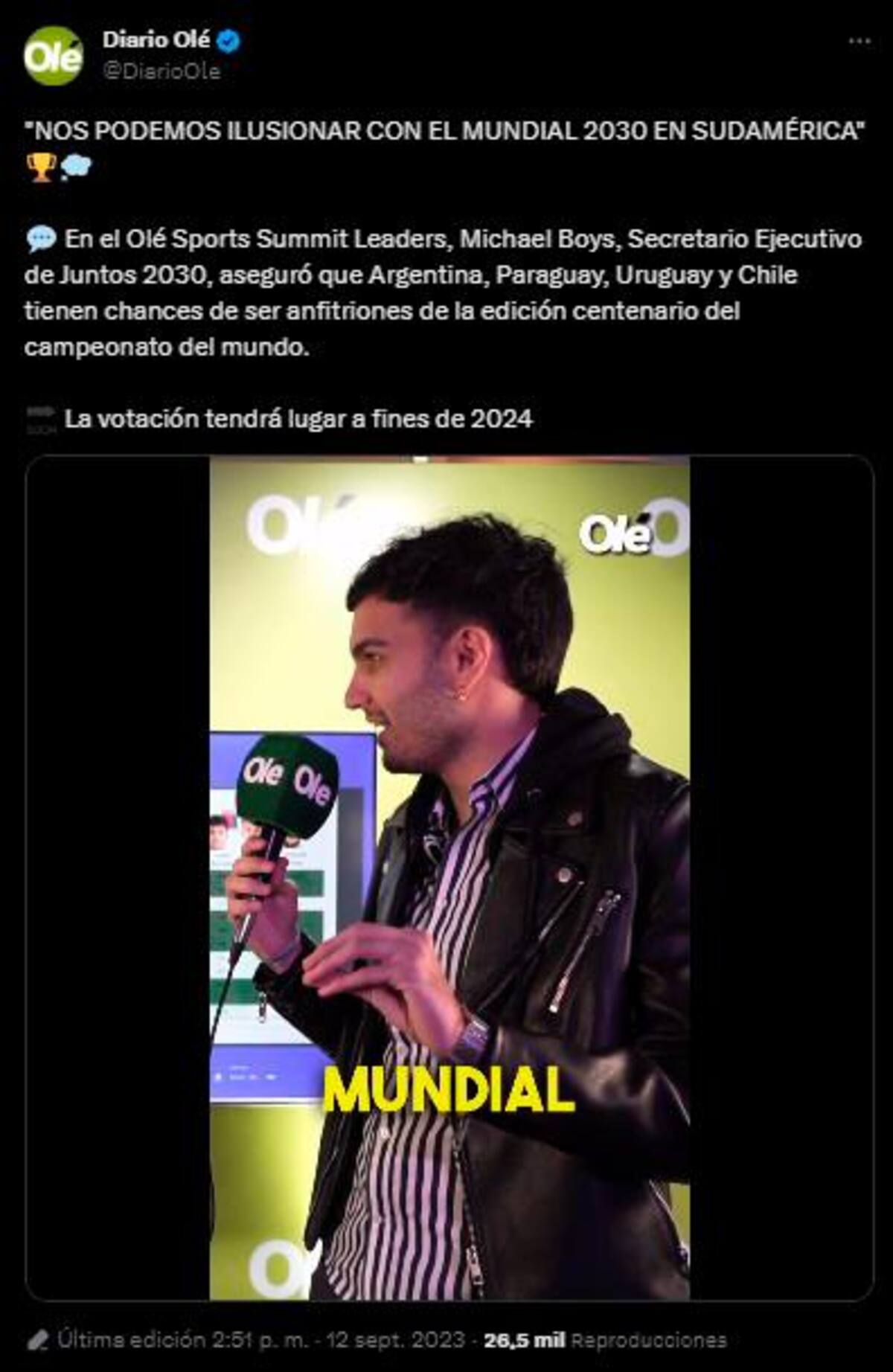Play the Mundial 2030 video
This screenshot has width=893, height=1372.
(x=449, y=878)
